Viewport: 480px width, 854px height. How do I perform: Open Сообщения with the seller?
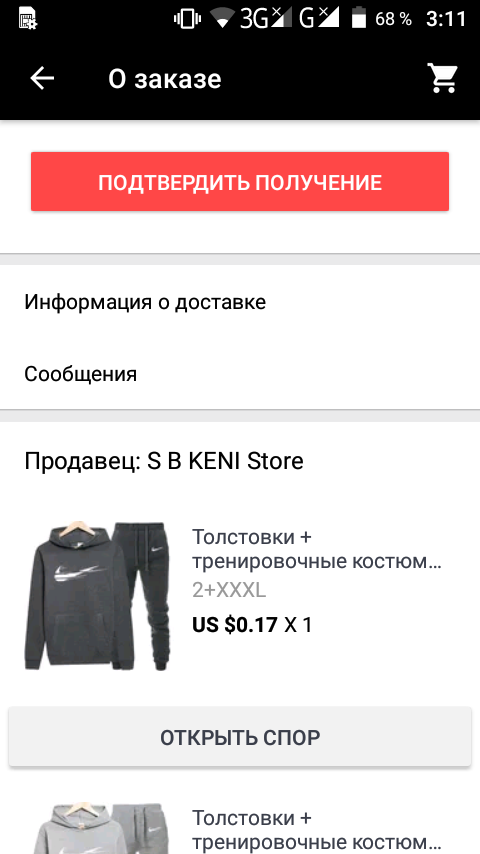point(240,374)
